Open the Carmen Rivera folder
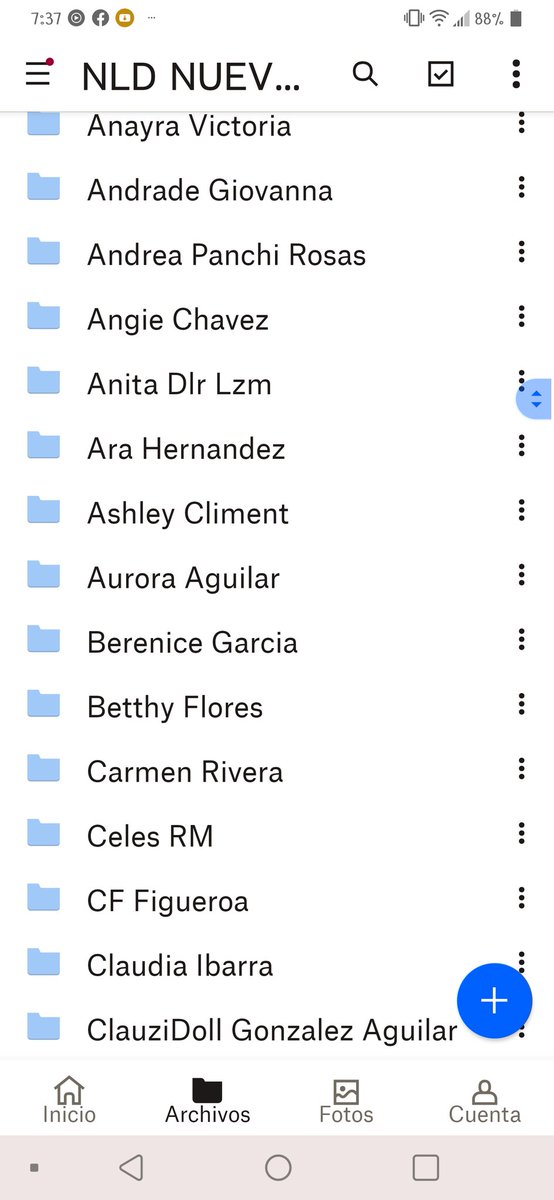554x1200 pixels. click(x=277, y=771)
